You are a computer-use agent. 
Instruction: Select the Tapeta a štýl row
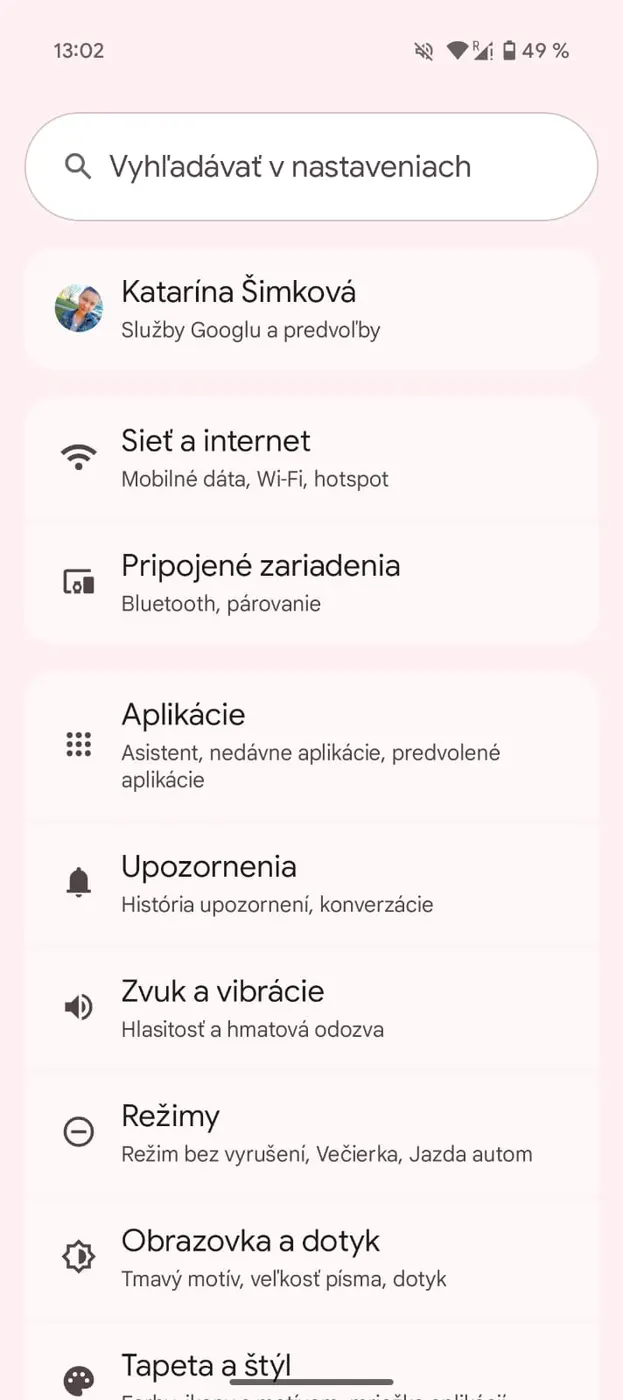[x=311, y=1368]
